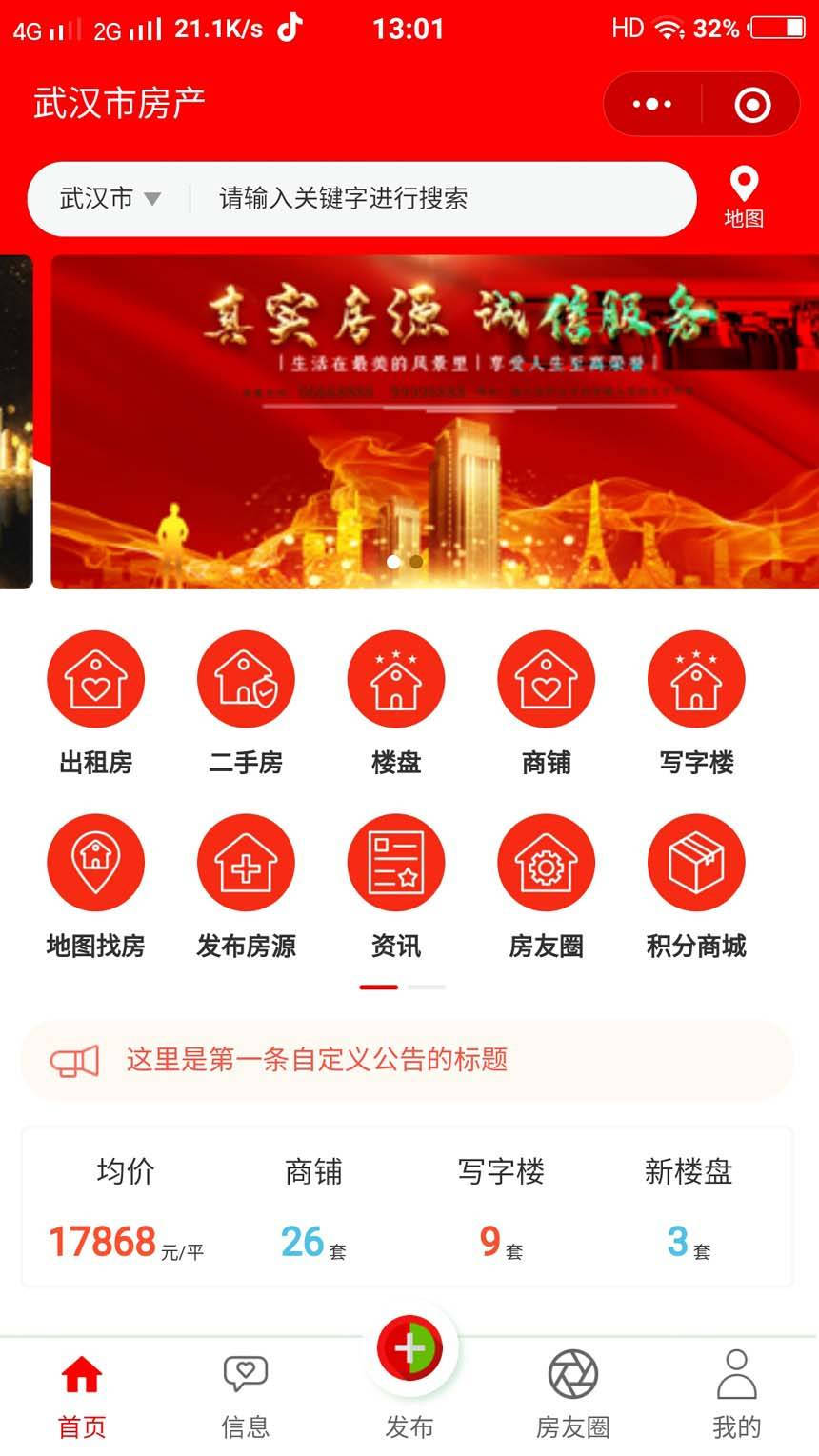Viewport: 819px width, 1456px height.
Task: Open the 真实房源 promotional banner
Action: (434, 421)
